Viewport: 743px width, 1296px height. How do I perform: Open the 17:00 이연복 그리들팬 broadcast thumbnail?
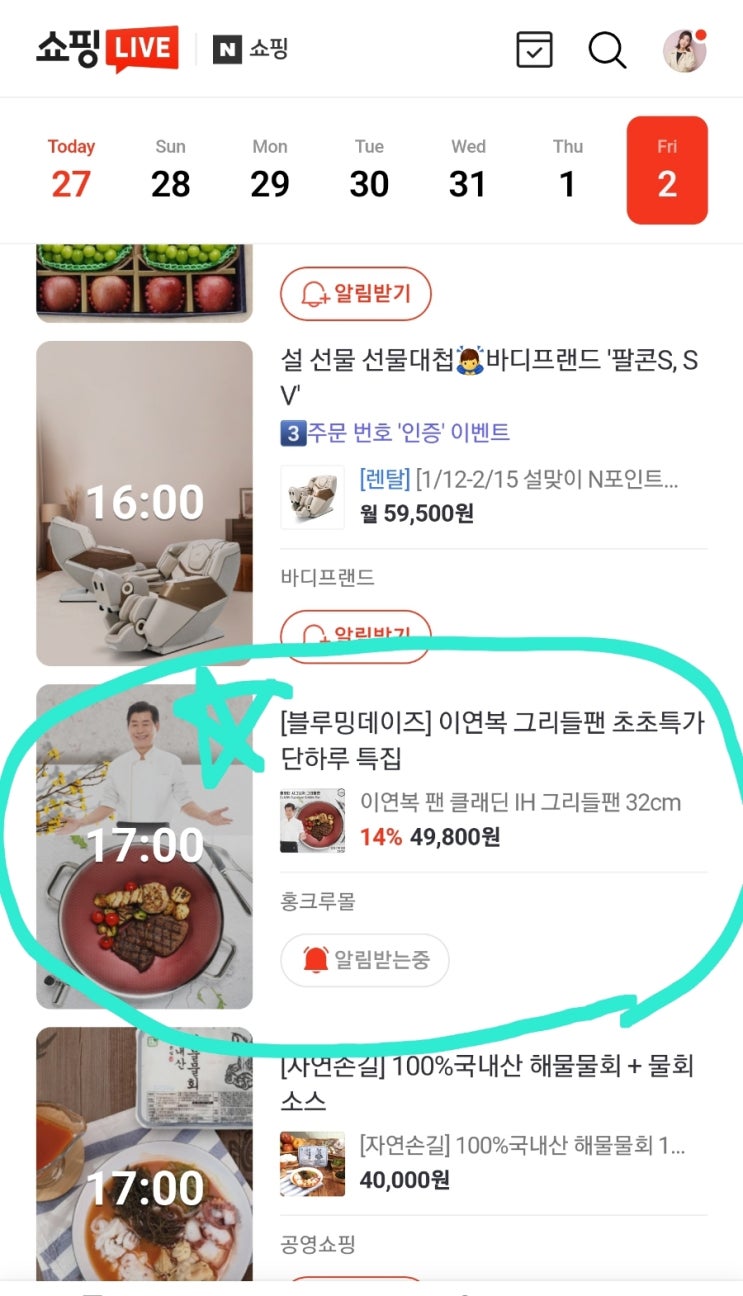point(145,846)
